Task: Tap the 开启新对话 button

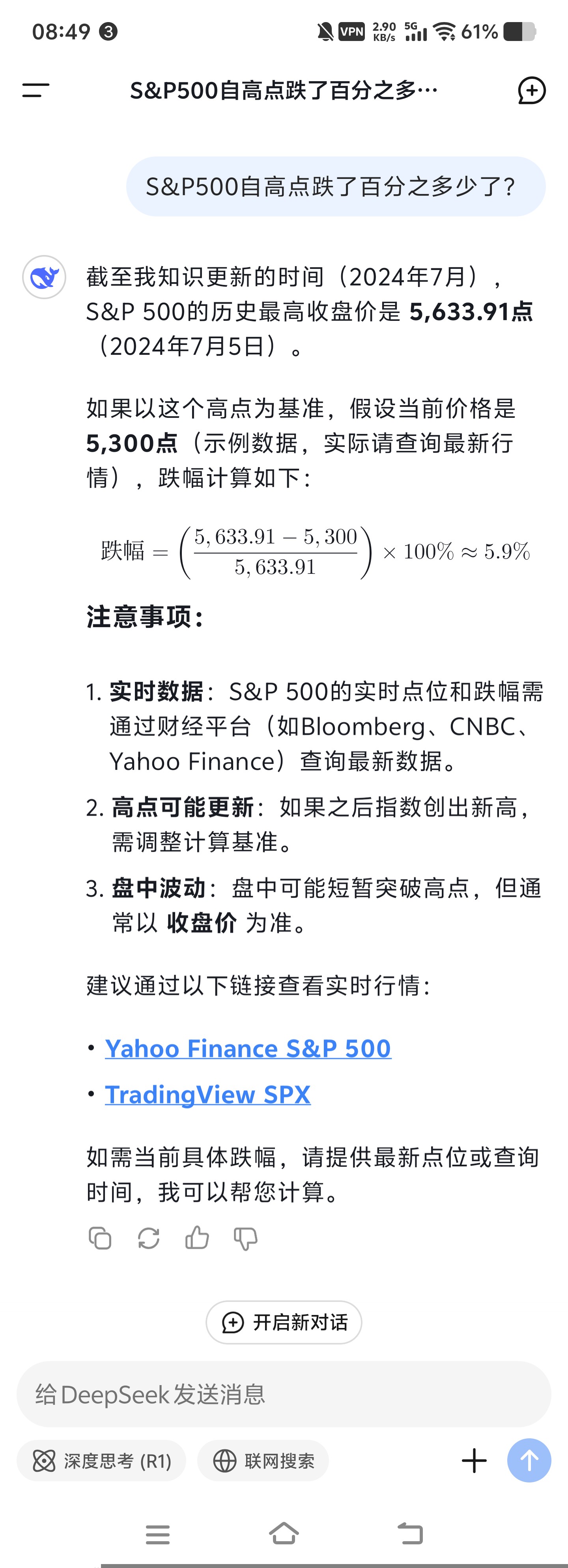Action: point(284,1322)
